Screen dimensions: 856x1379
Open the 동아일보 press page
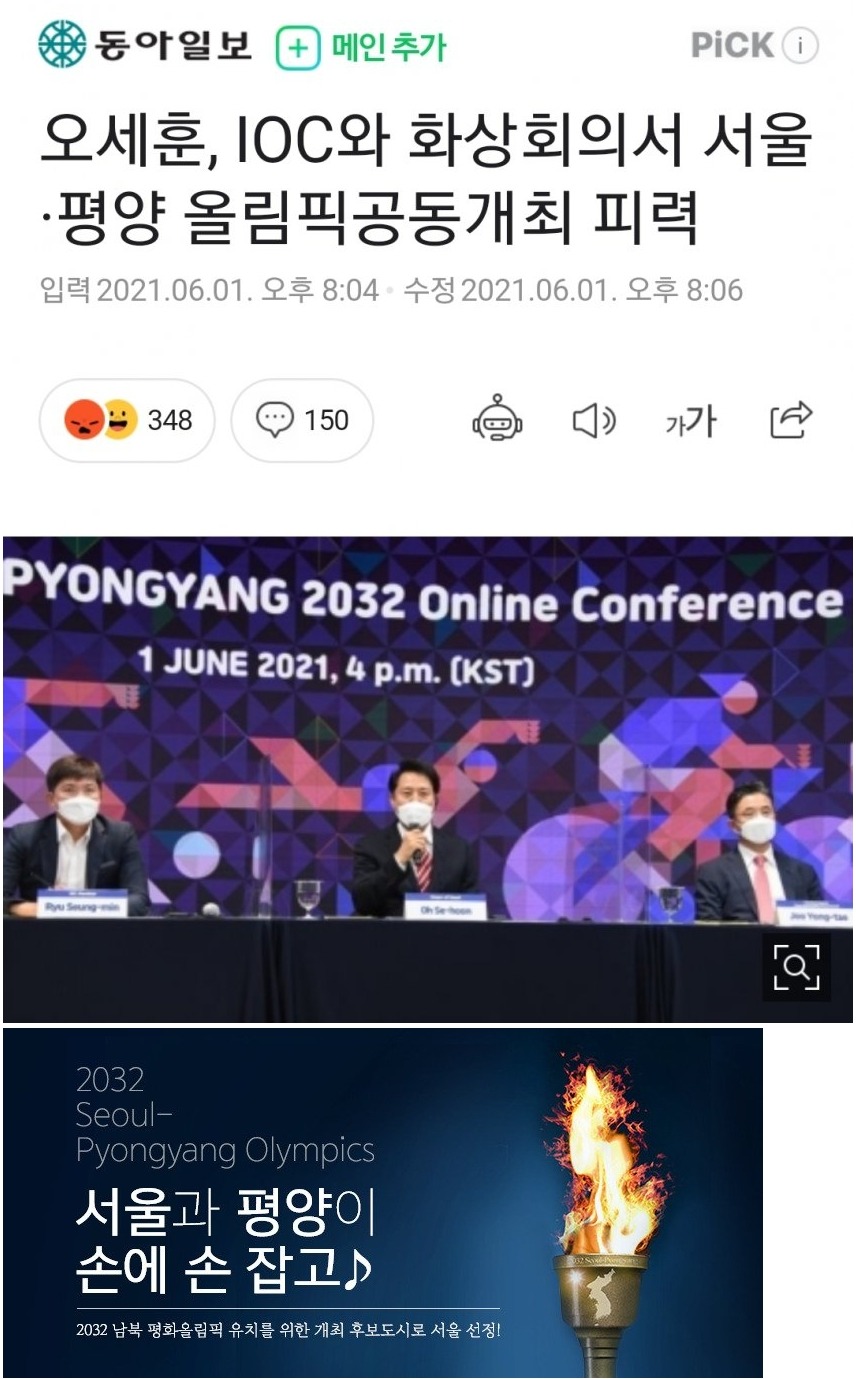tap(145, 45)
